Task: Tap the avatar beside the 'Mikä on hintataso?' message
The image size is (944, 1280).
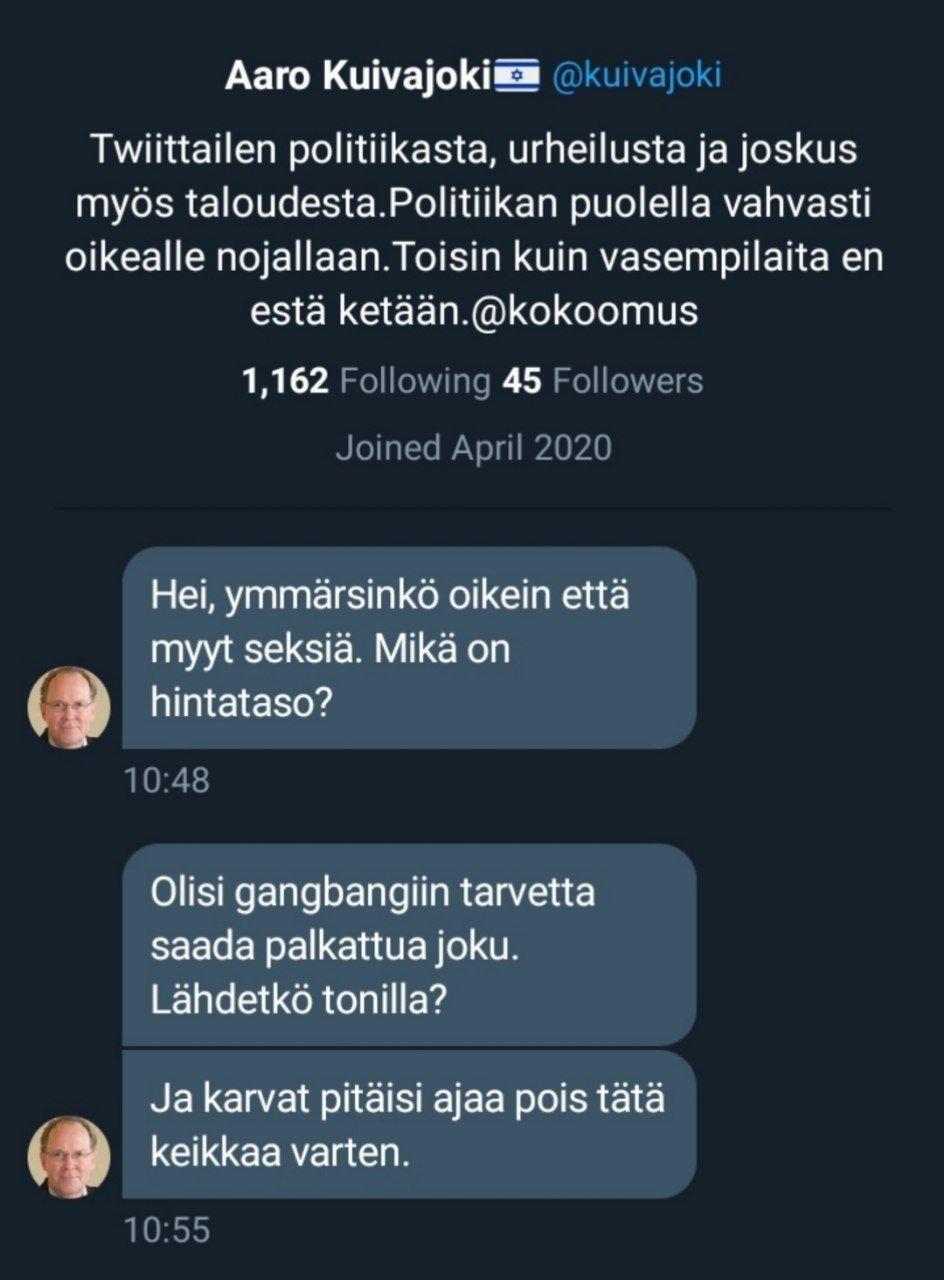Action: [68, 706]
